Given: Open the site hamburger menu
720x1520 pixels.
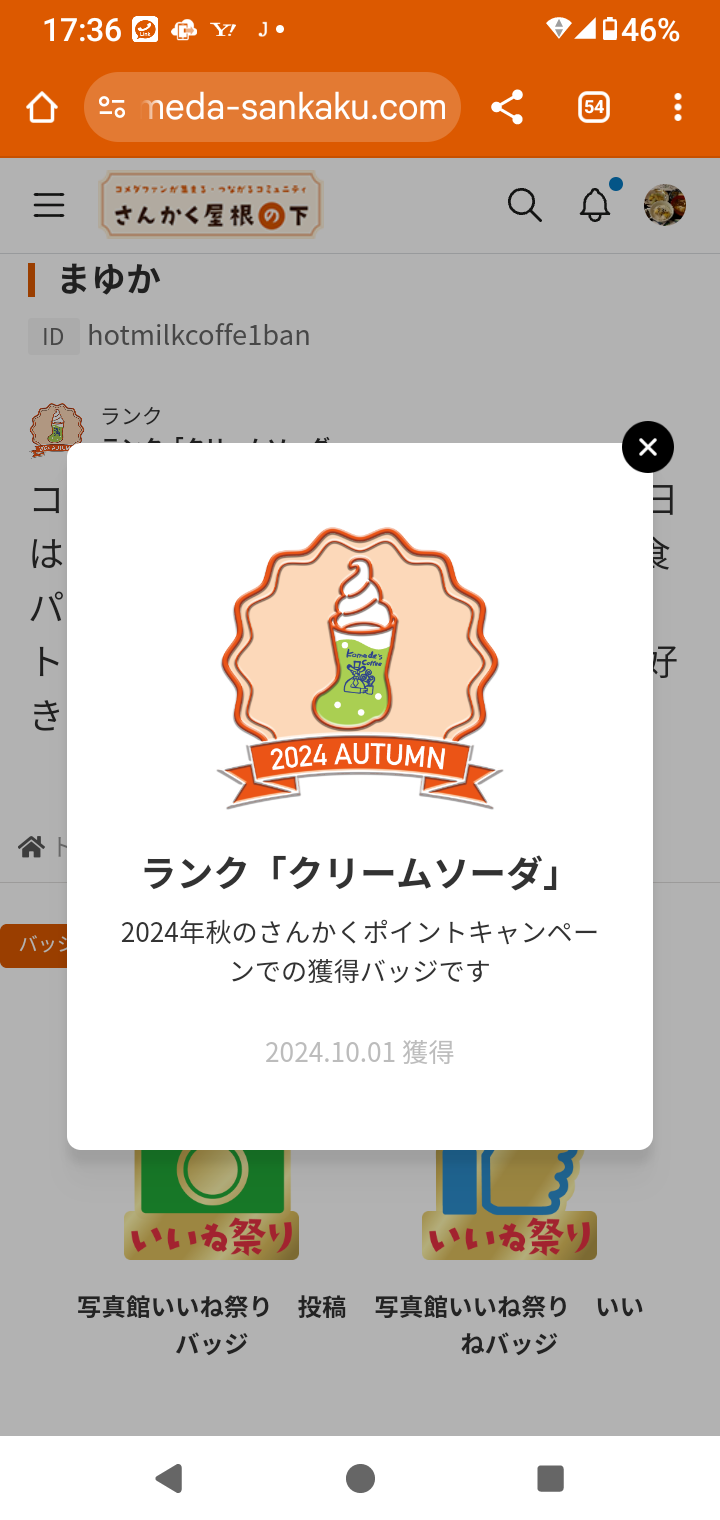Looking at the screenshot, I should tap(48, 206).
